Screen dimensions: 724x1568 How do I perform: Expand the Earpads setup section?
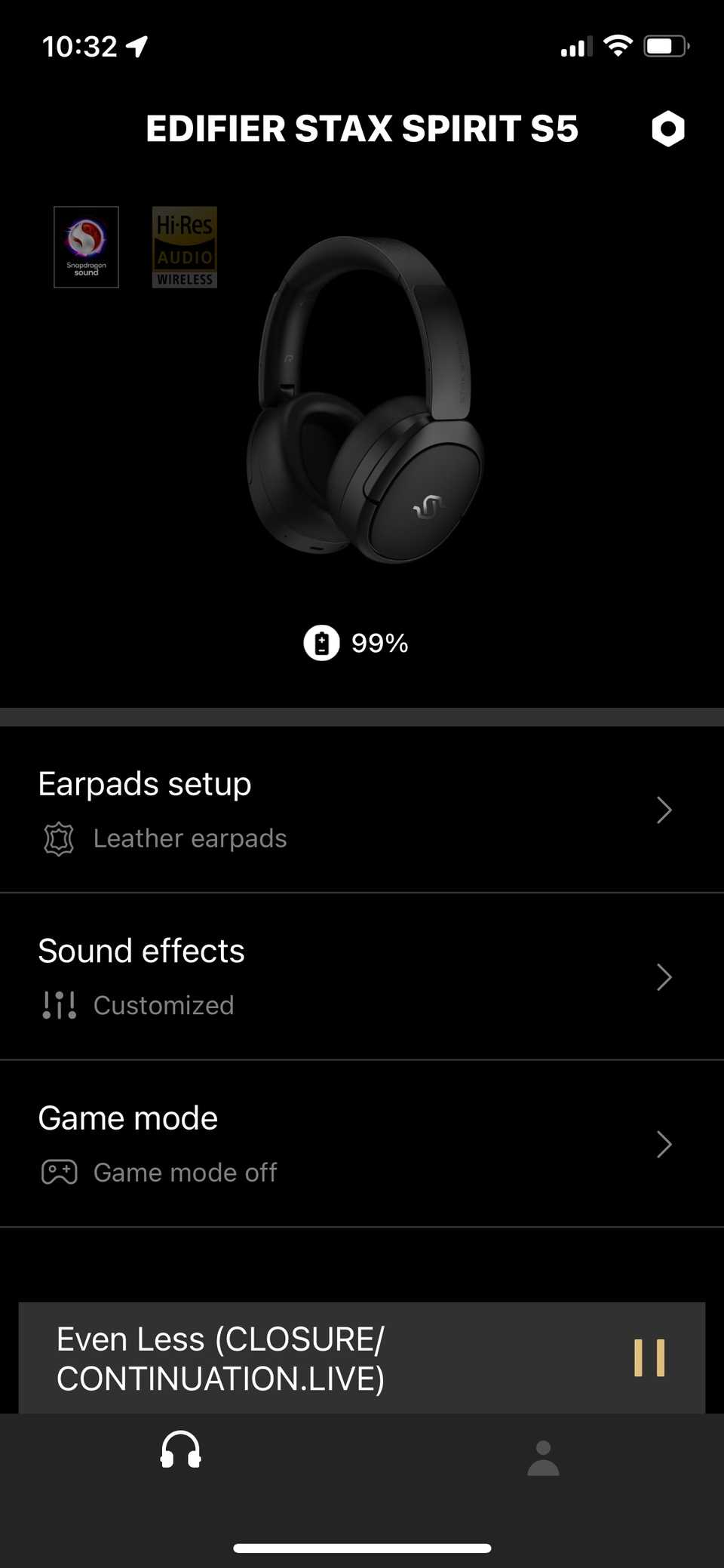362,810
